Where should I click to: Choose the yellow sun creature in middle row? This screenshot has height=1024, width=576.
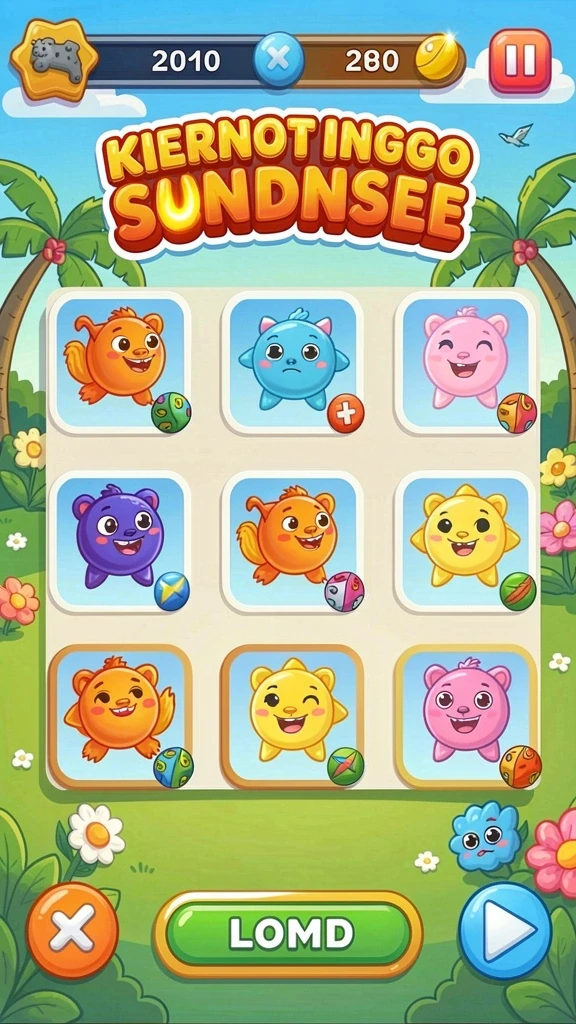point(466,541)
